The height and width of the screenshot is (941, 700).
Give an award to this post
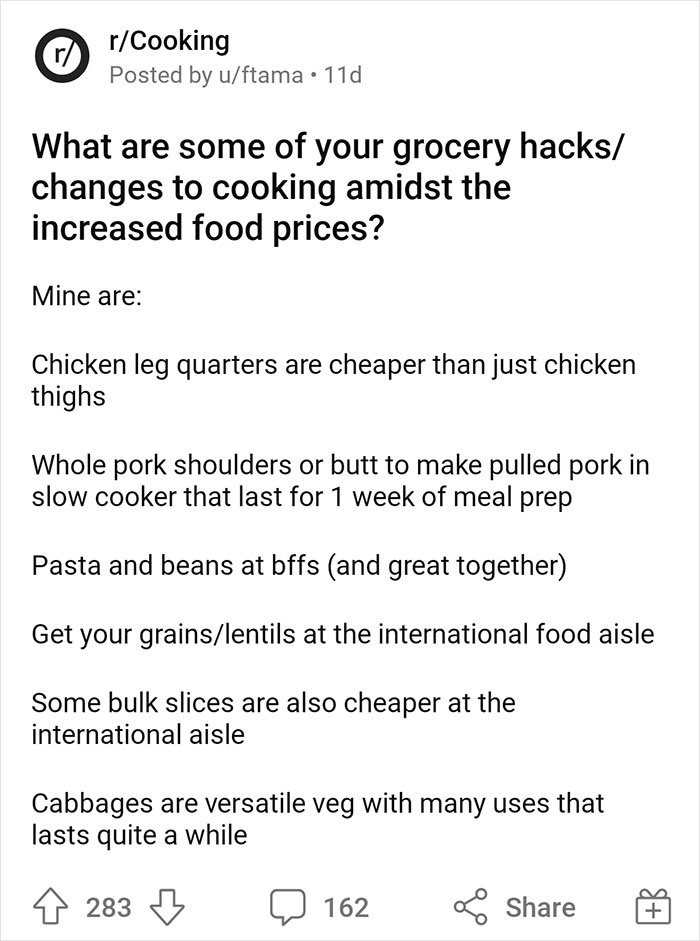tap(651, 908)
